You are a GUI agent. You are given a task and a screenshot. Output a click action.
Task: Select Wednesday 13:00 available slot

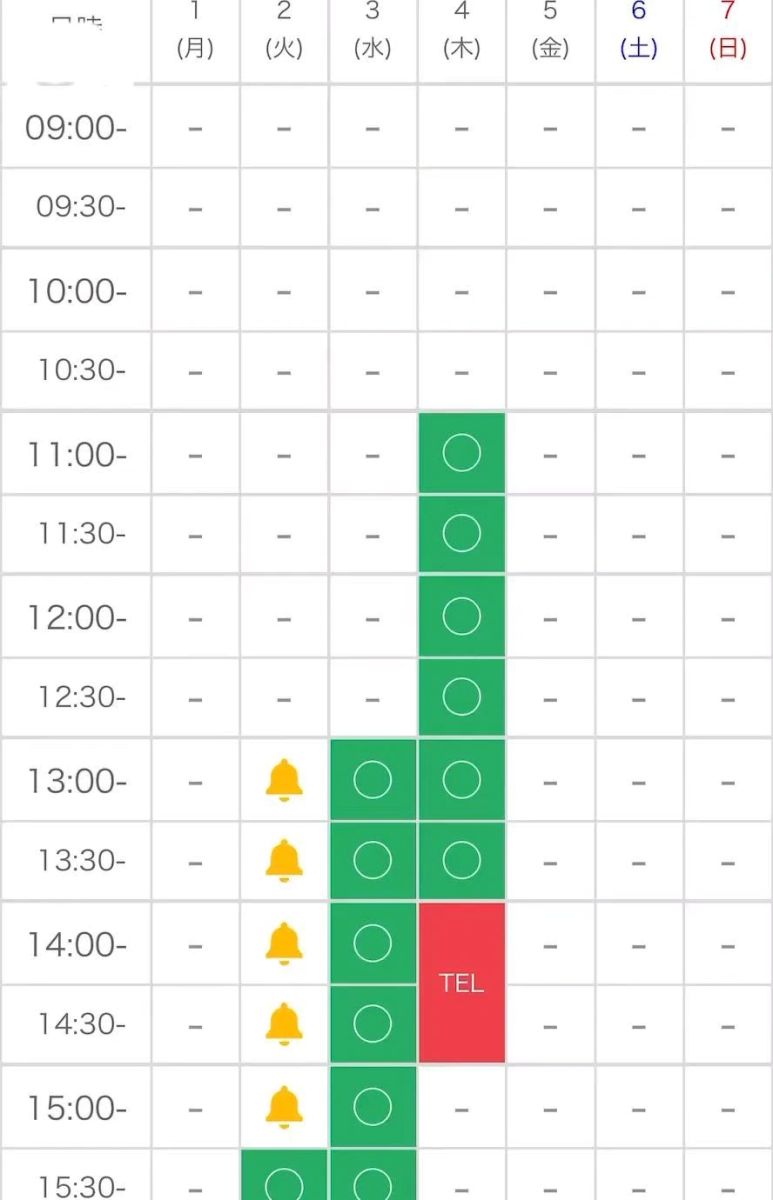pyautogui.click(x=372, y=780)
